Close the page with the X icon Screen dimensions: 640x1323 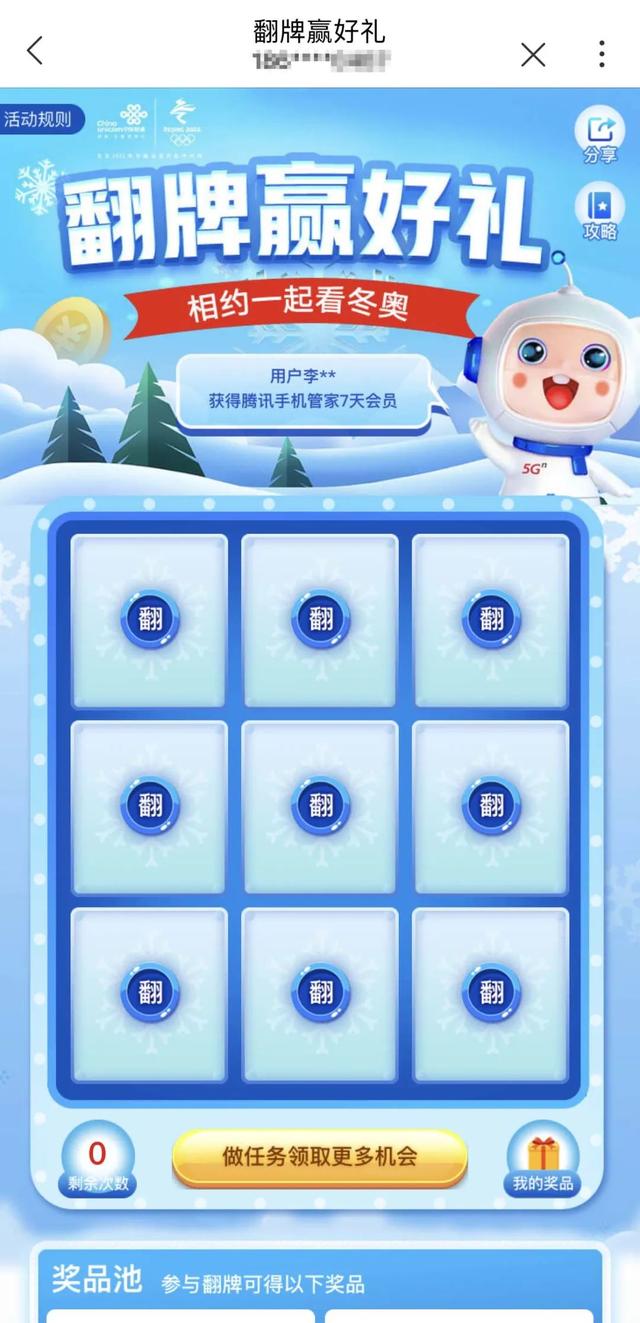(533, 54)
